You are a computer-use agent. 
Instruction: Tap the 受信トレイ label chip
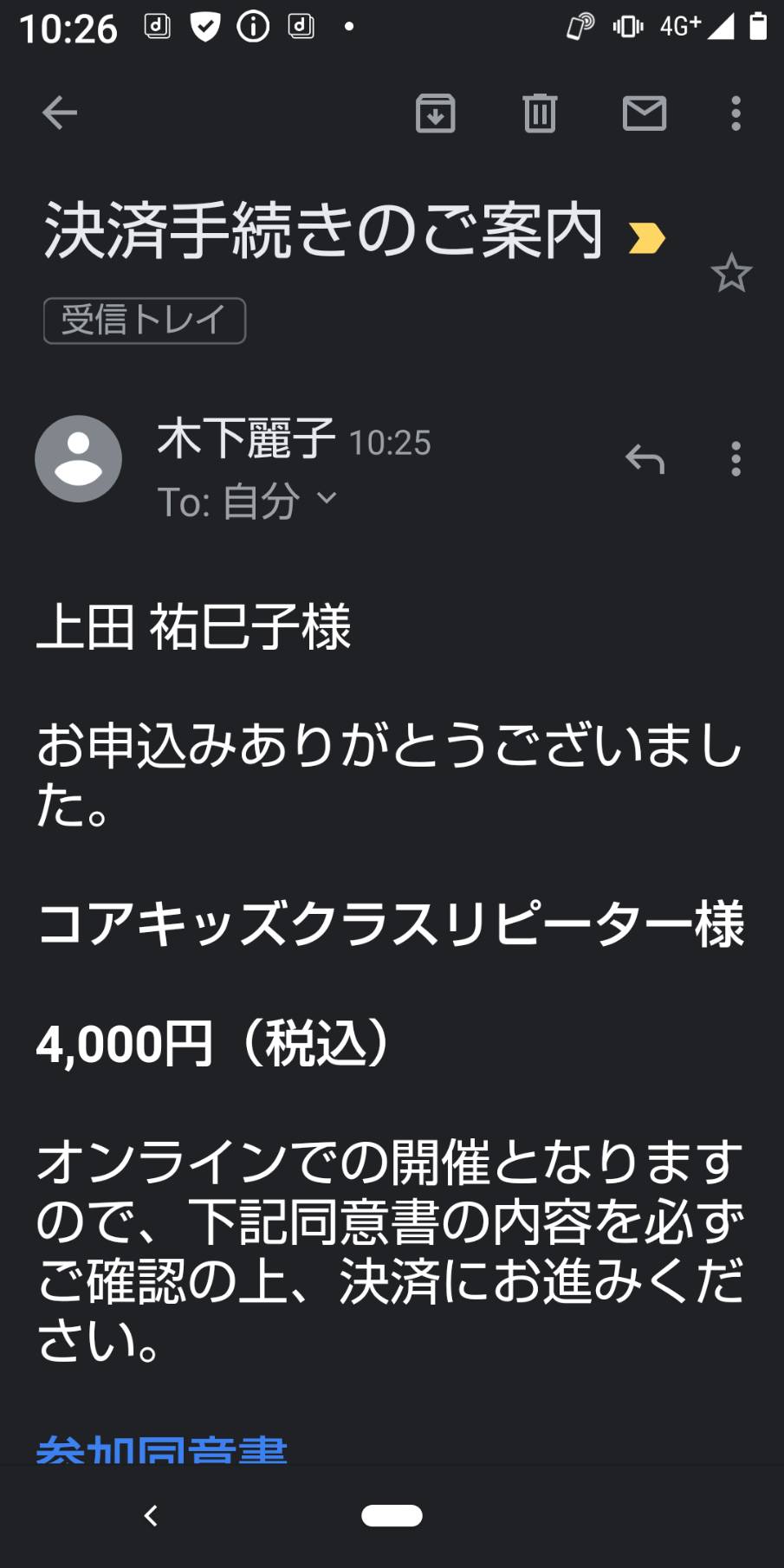pyautogui.click(x=145, y=321)
